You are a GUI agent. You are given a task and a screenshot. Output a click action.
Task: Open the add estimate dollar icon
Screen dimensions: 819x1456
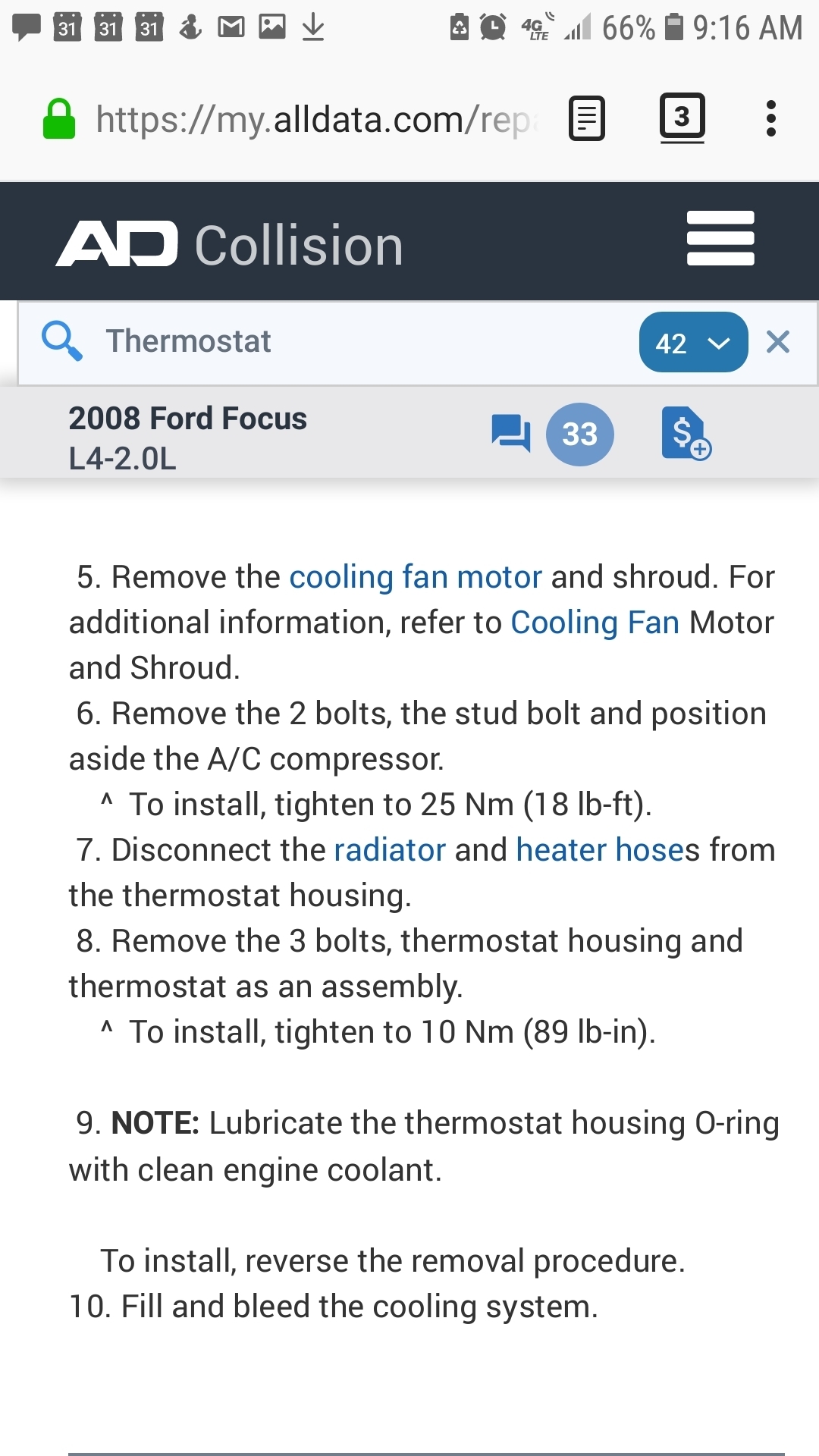tap(686, 434)
